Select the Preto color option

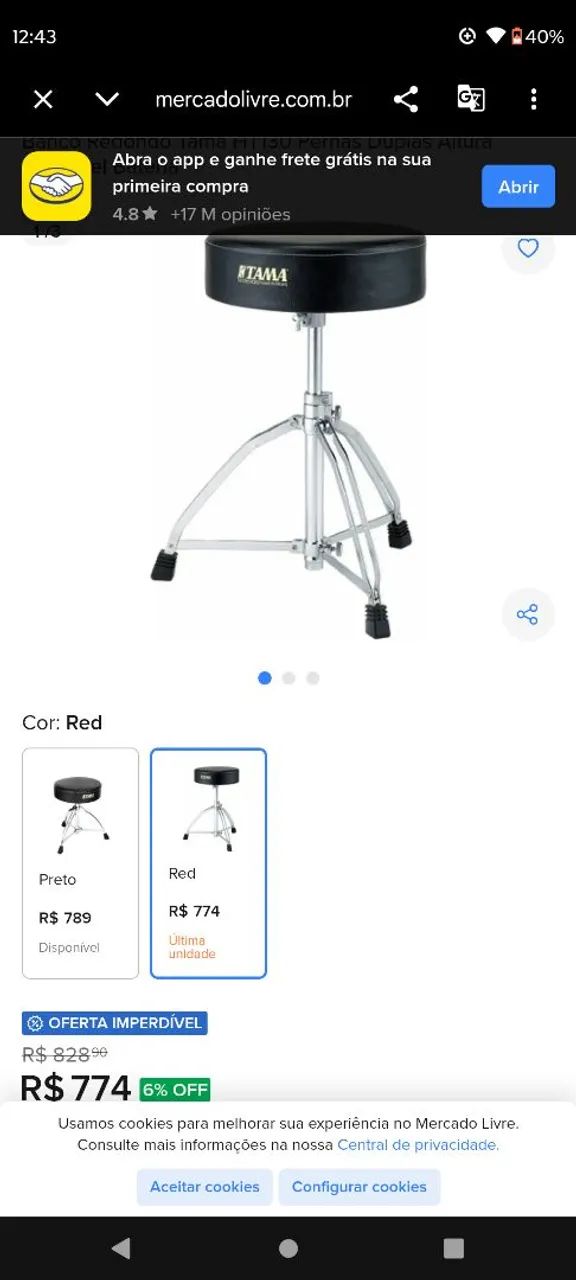[80, 863]
